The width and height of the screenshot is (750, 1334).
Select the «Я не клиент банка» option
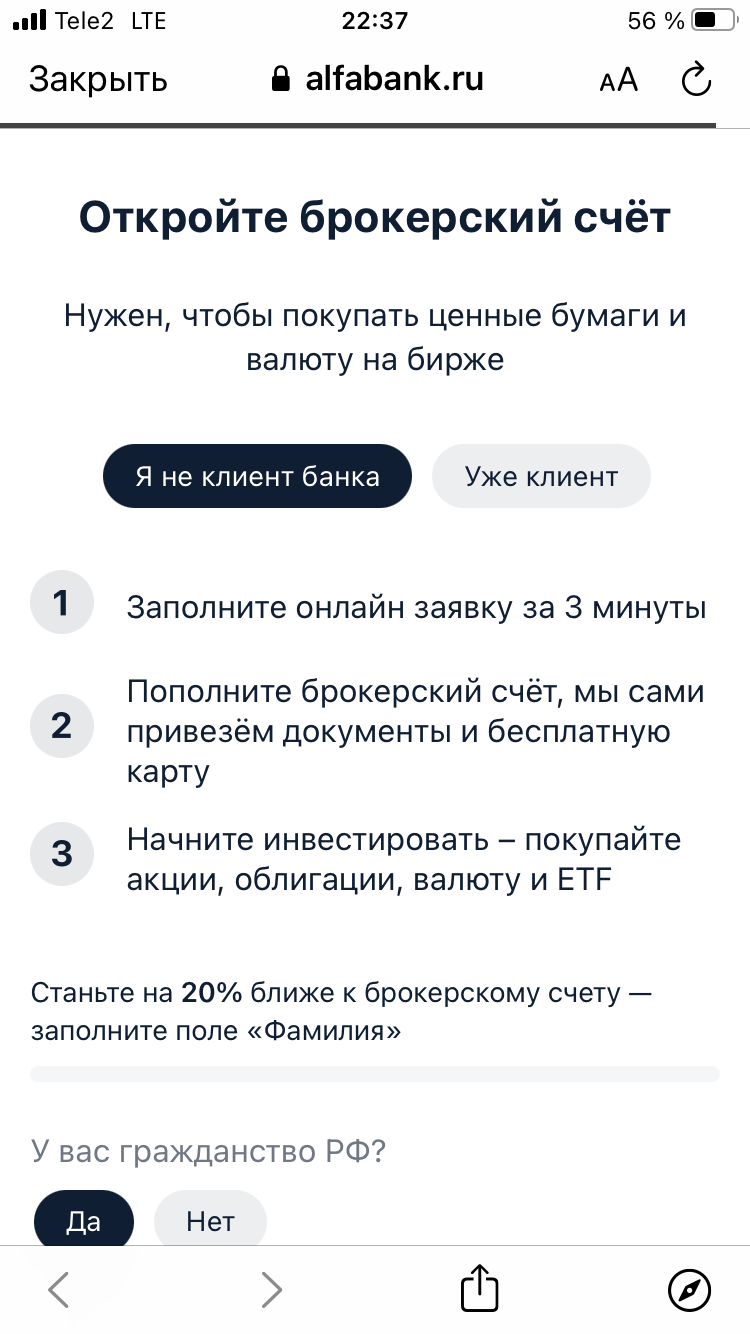[257, 476]
